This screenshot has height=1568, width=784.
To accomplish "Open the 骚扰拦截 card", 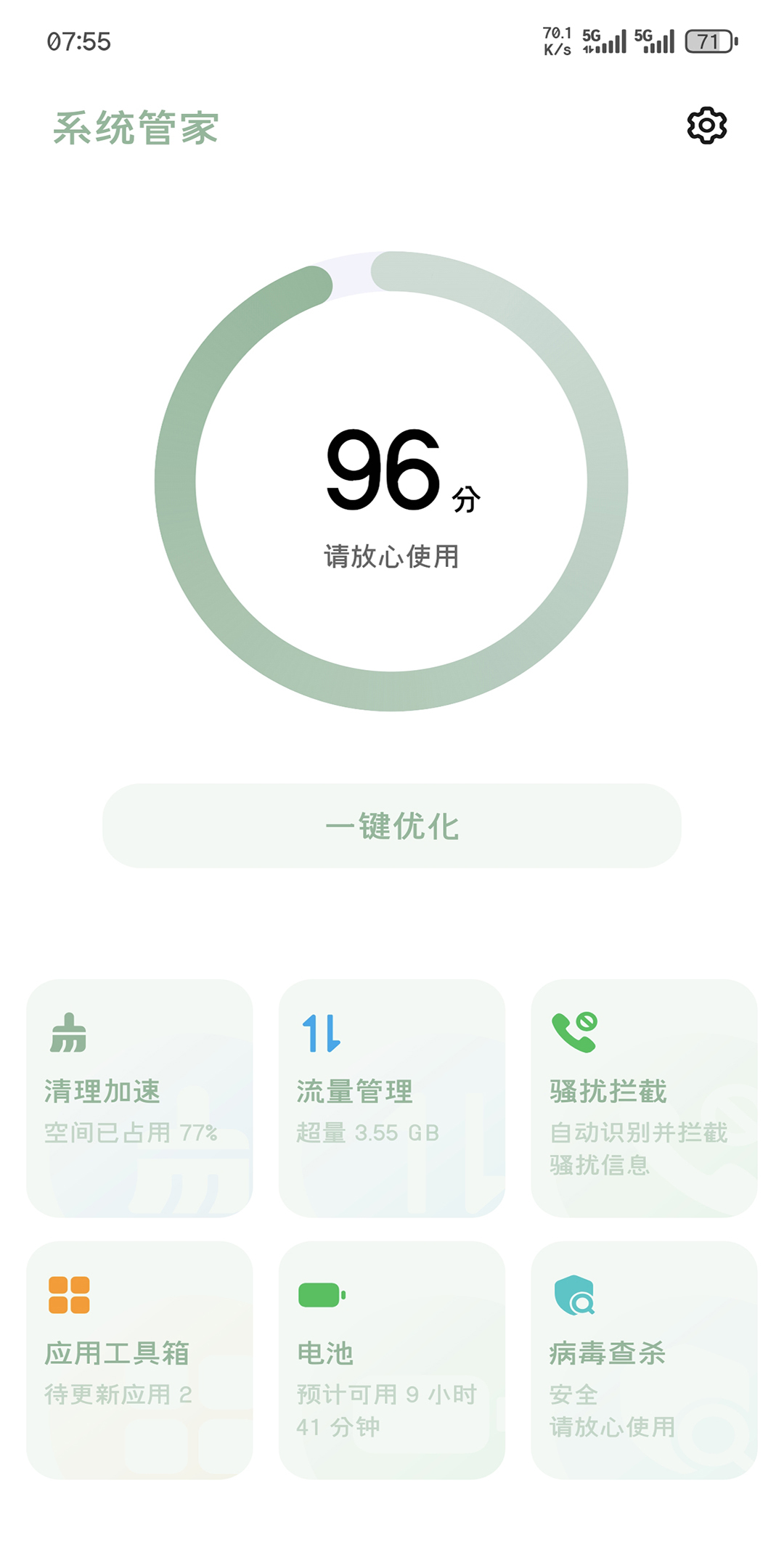I will pos(644,1098).
